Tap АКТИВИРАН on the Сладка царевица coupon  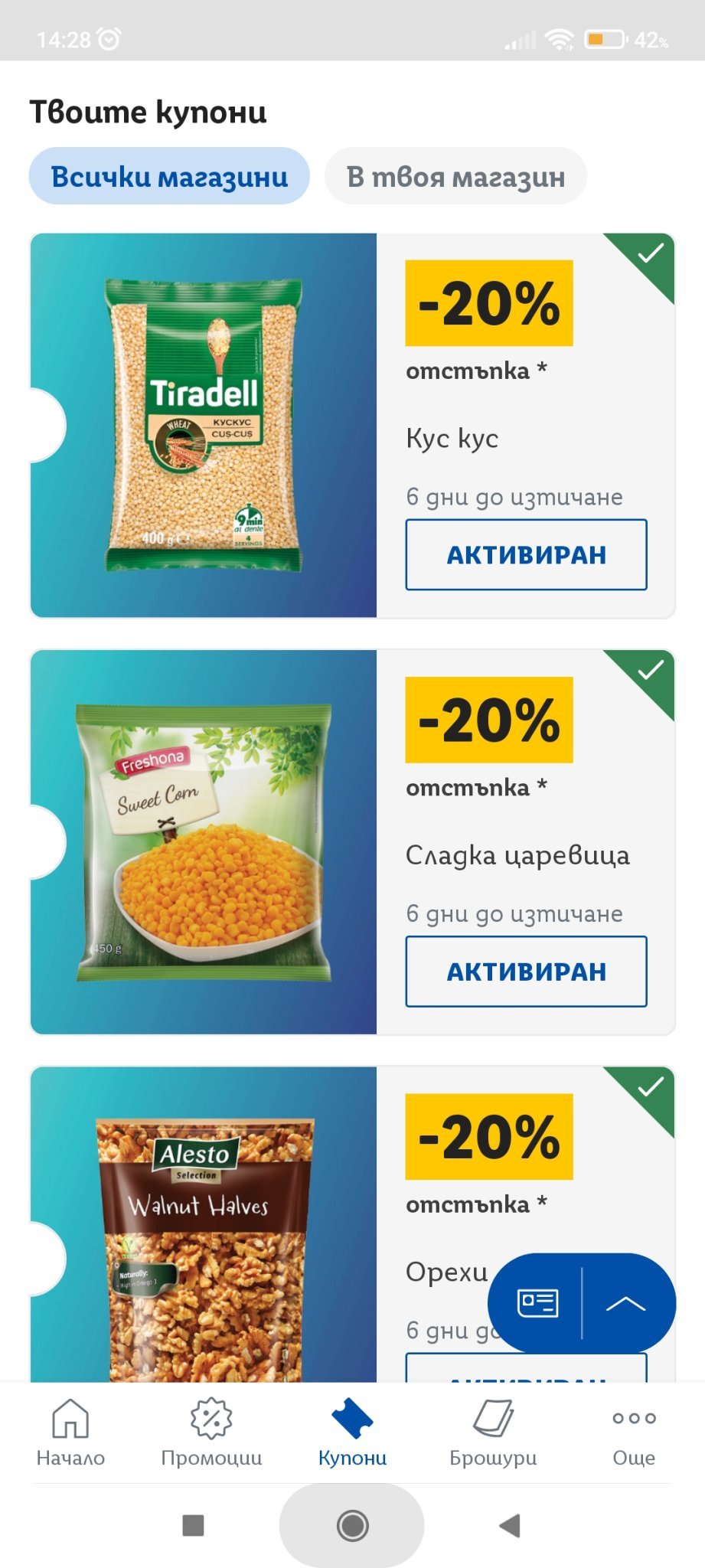click(x=526, y=972)
